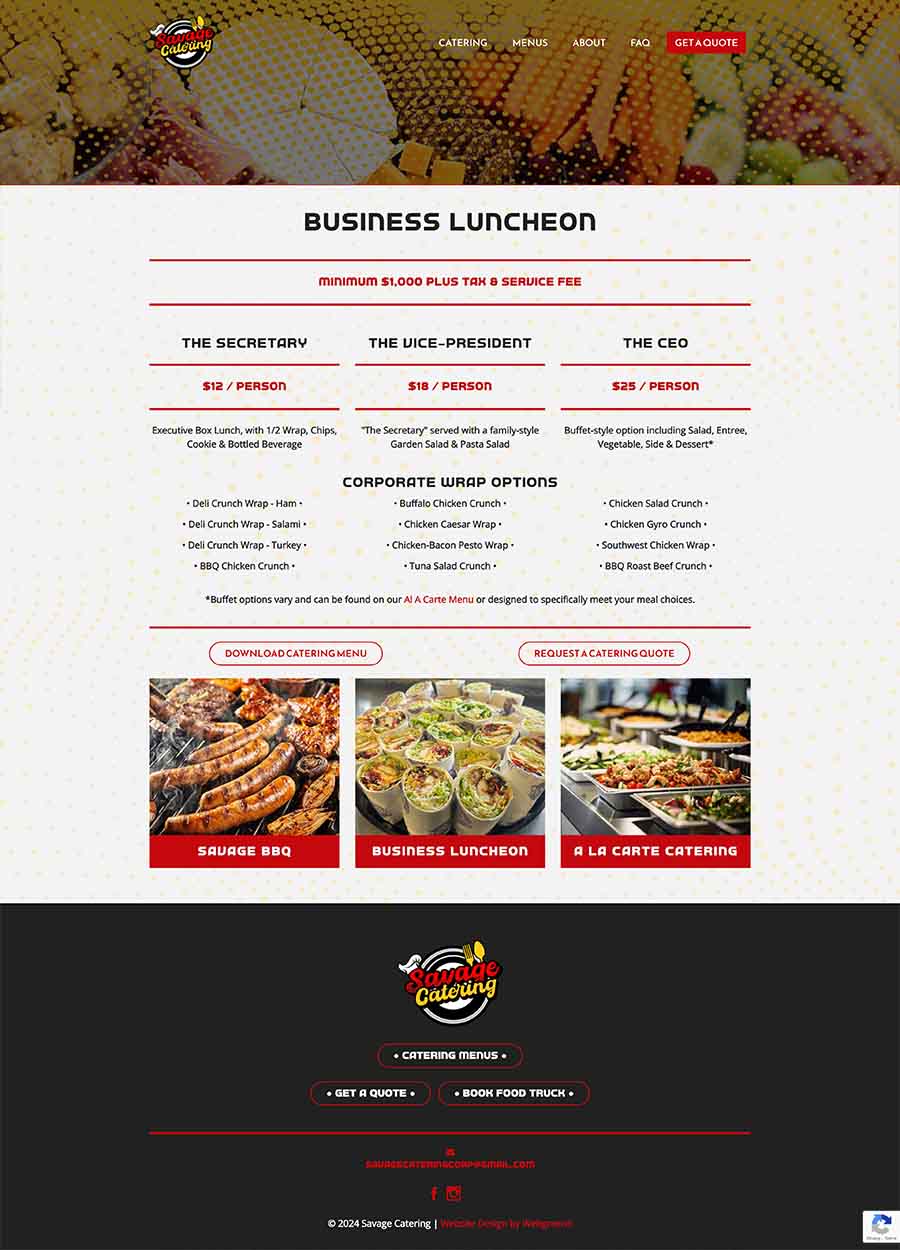The width and height of the screenshot is (900, 1250).
Task: Tap the Catering Menus footer button
Action: [450, 1055]
